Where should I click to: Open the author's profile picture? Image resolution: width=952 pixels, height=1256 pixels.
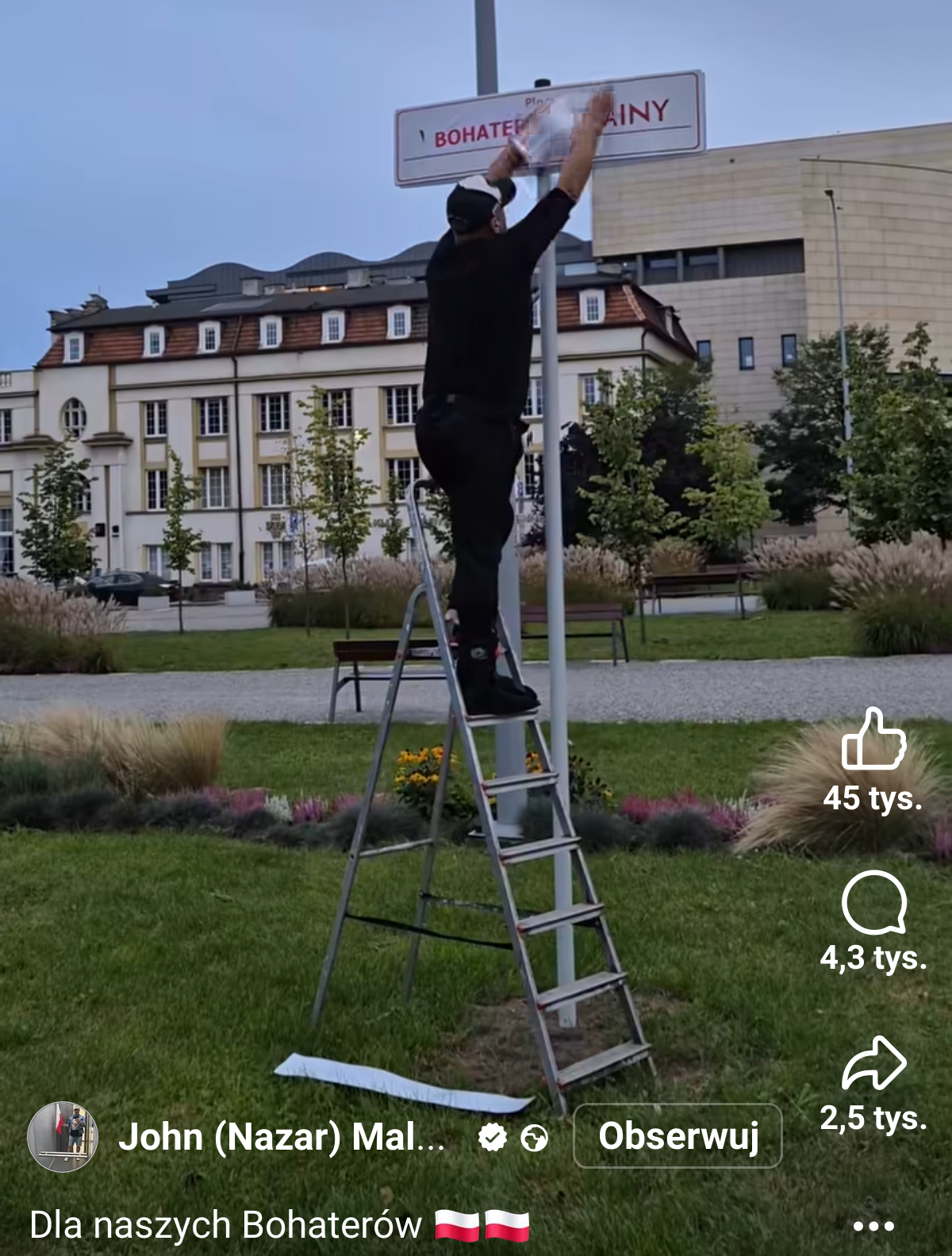[63, 1136]
